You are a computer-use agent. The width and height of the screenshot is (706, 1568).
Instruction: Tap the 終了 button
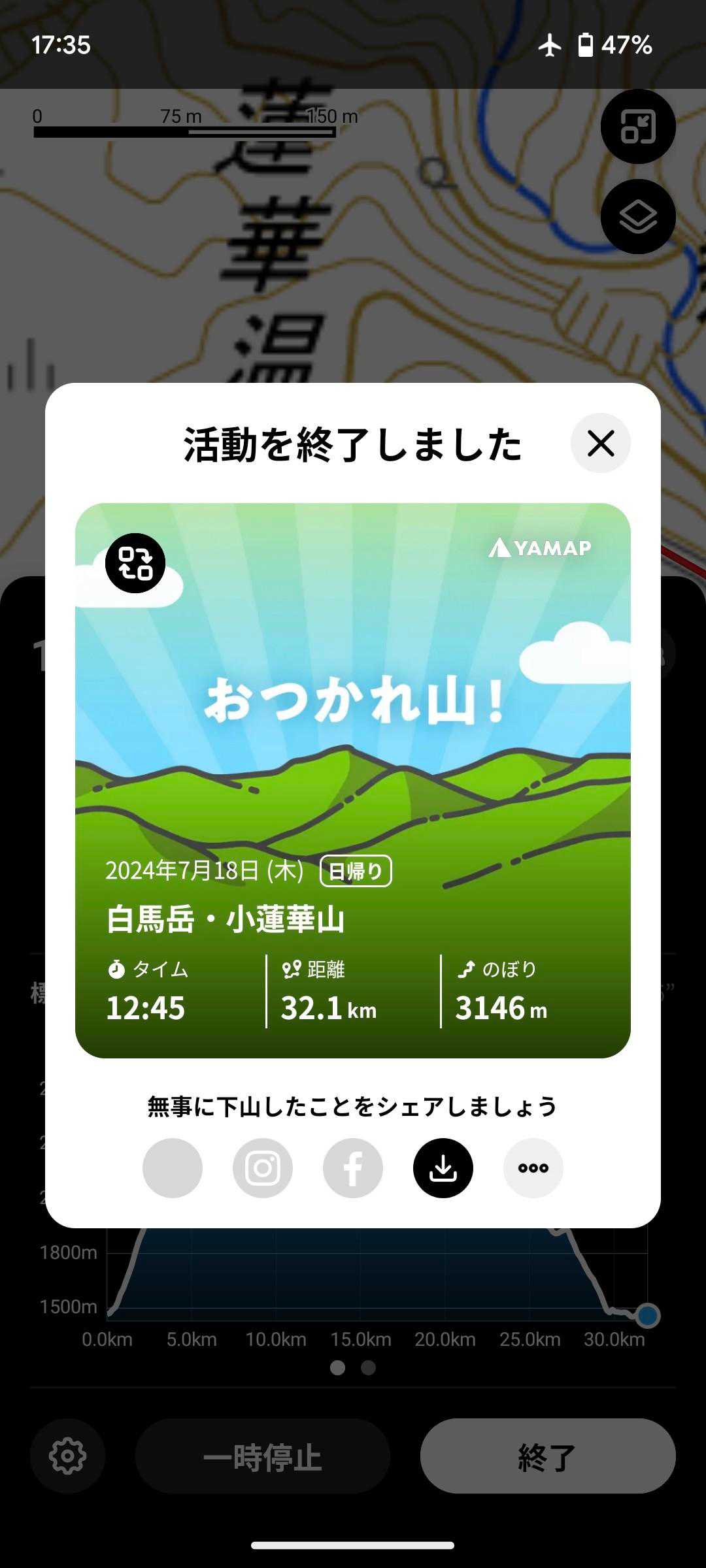[547, 1456]
